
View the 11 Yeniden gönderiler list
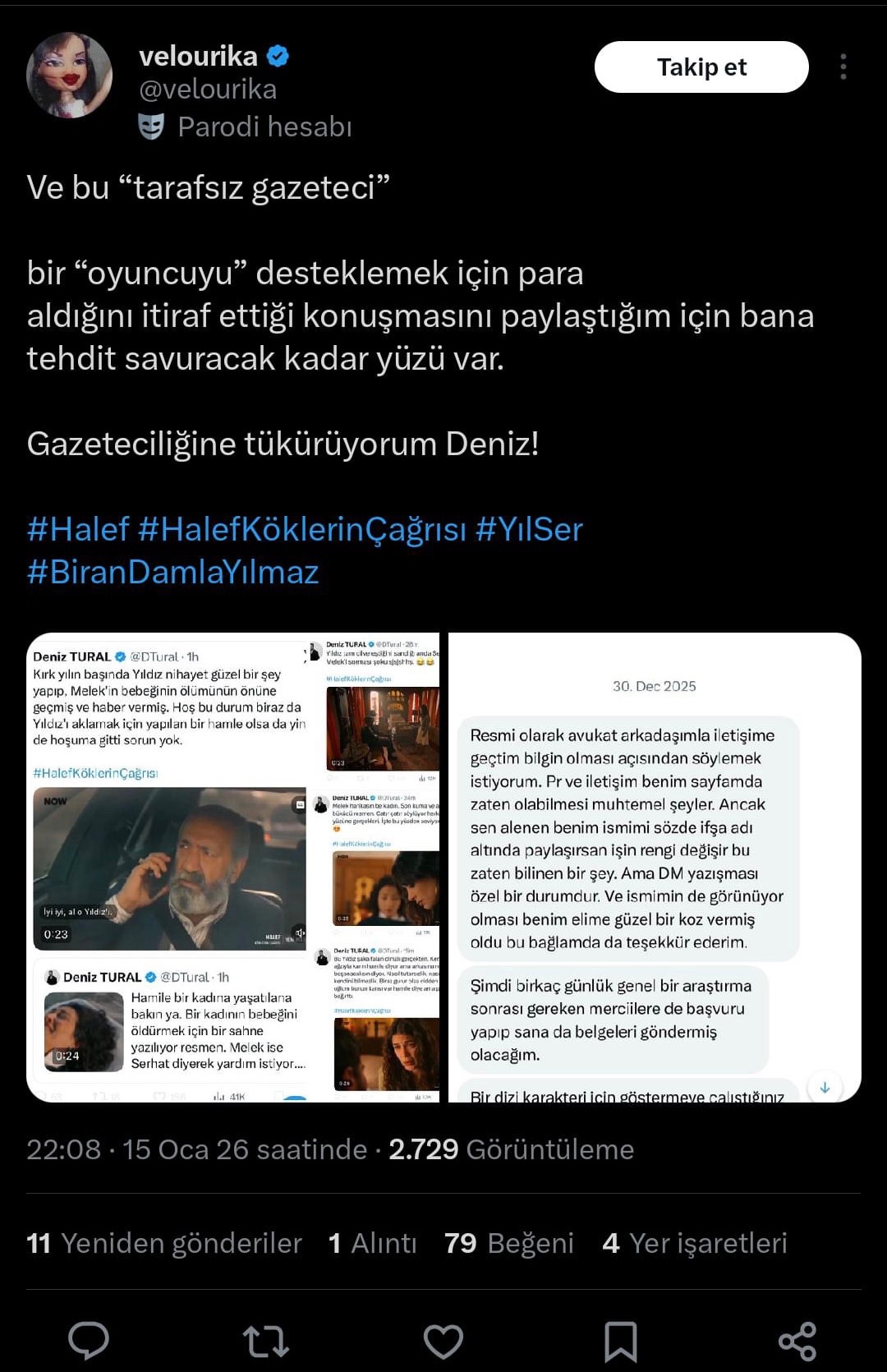[164, 1243]
